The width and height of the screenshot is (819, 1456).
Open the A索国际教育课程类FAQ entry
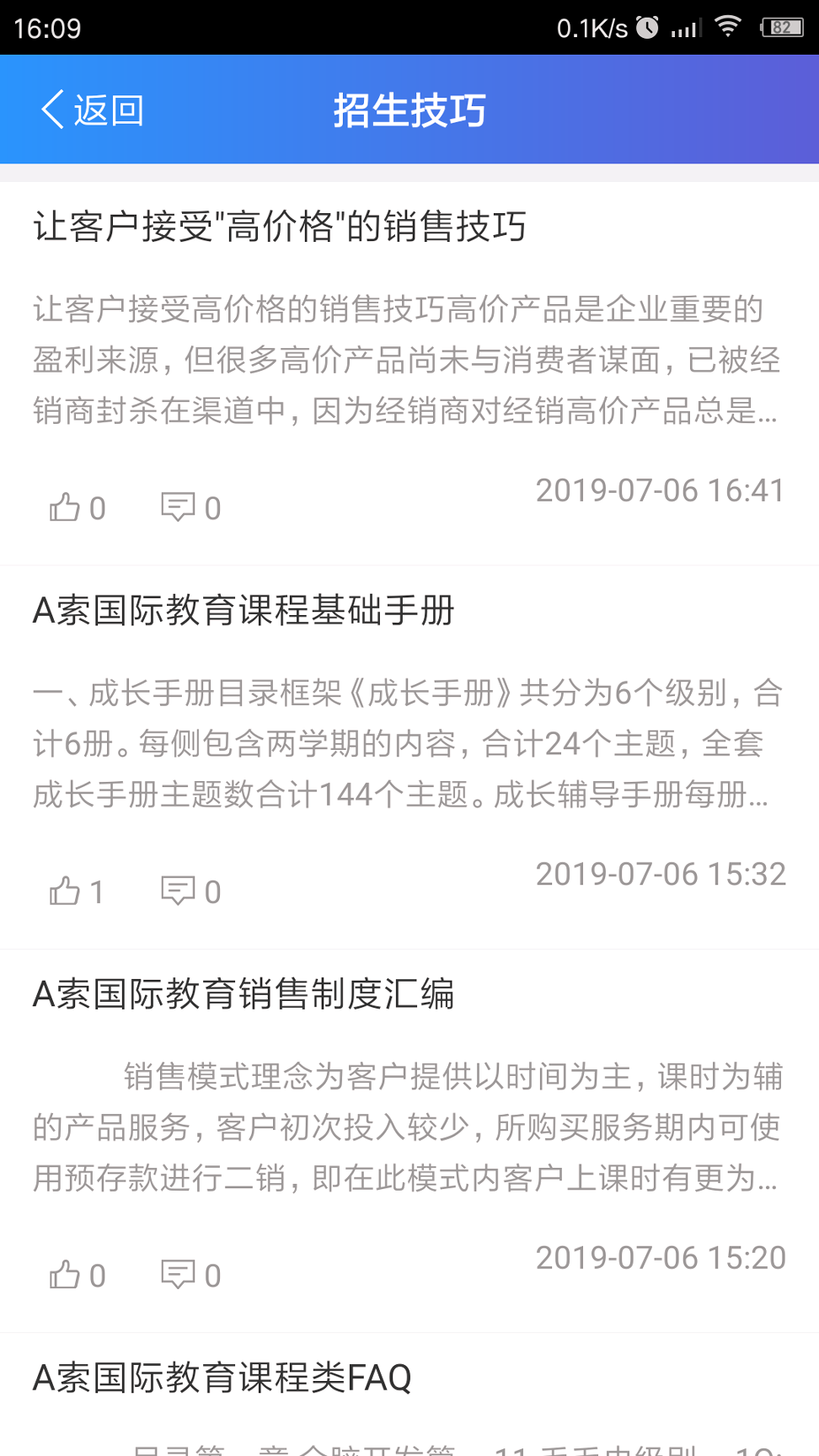221,1379
